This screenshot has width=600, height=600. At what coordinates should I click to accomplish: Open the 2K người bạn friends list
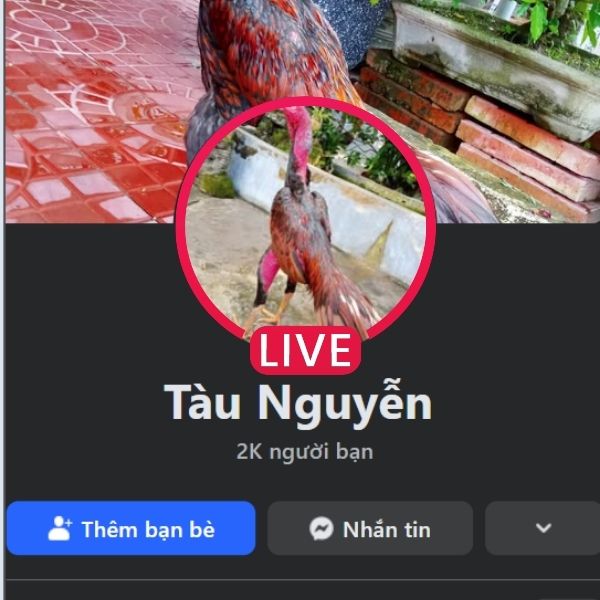tap(304, 452)
